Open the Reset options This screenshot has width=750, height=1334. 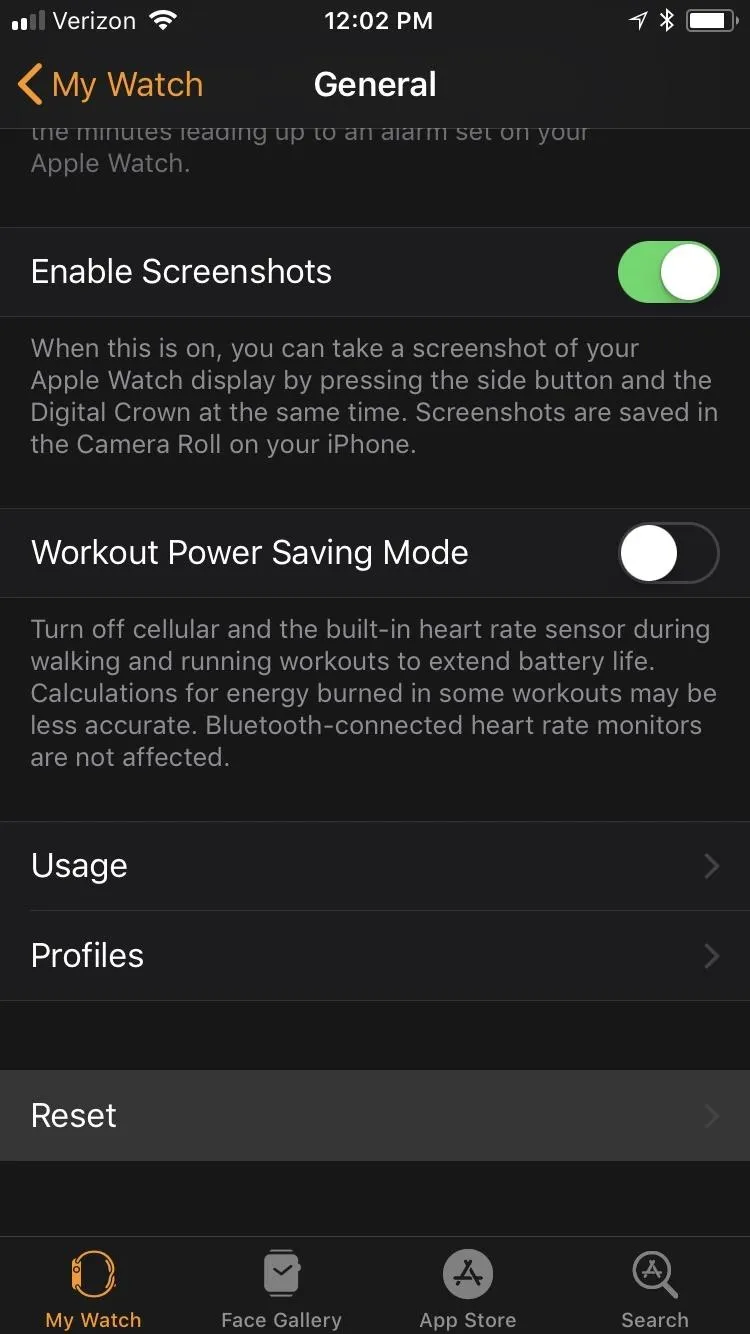click(375, 1116)
